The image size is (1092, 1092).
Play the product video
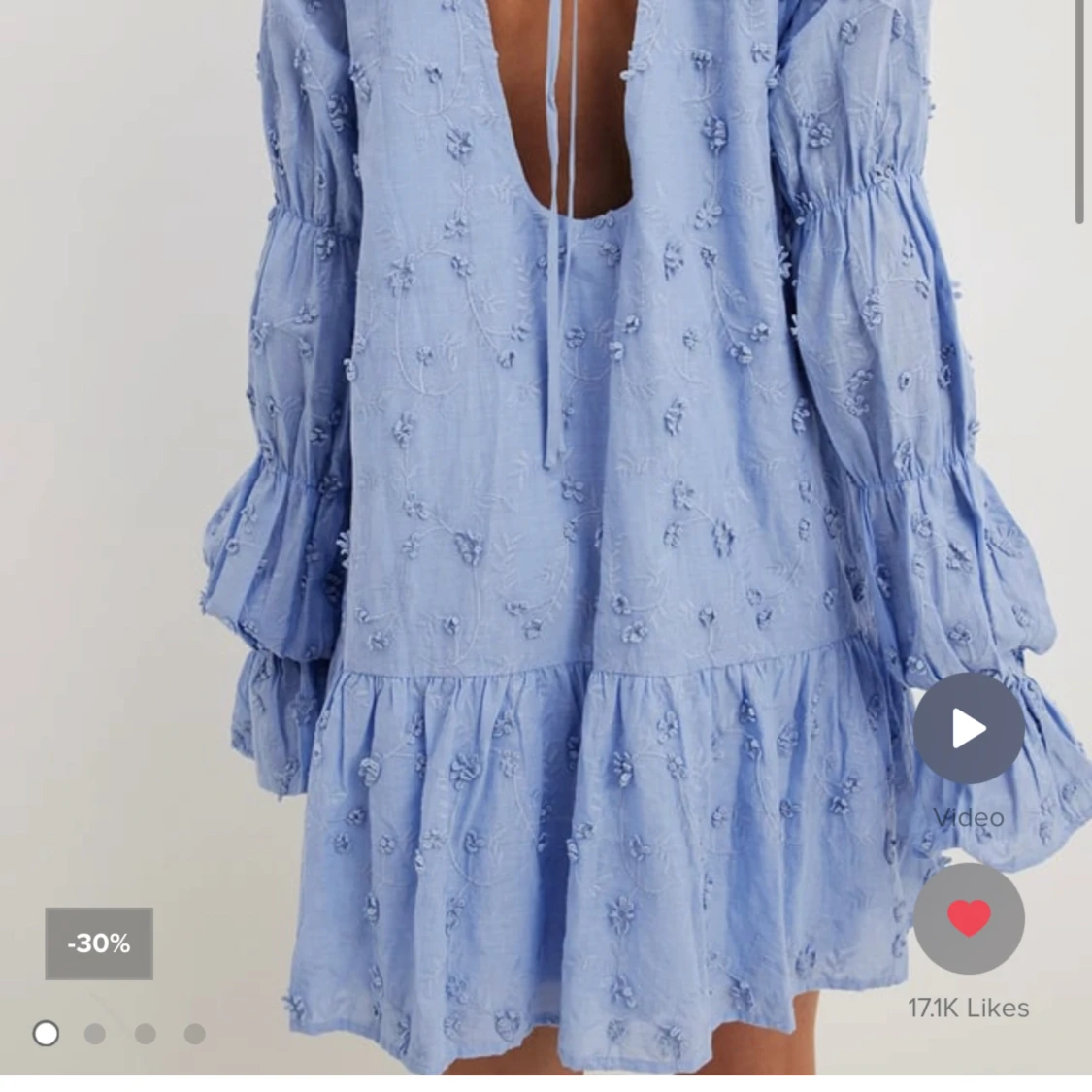coord(968,728)
